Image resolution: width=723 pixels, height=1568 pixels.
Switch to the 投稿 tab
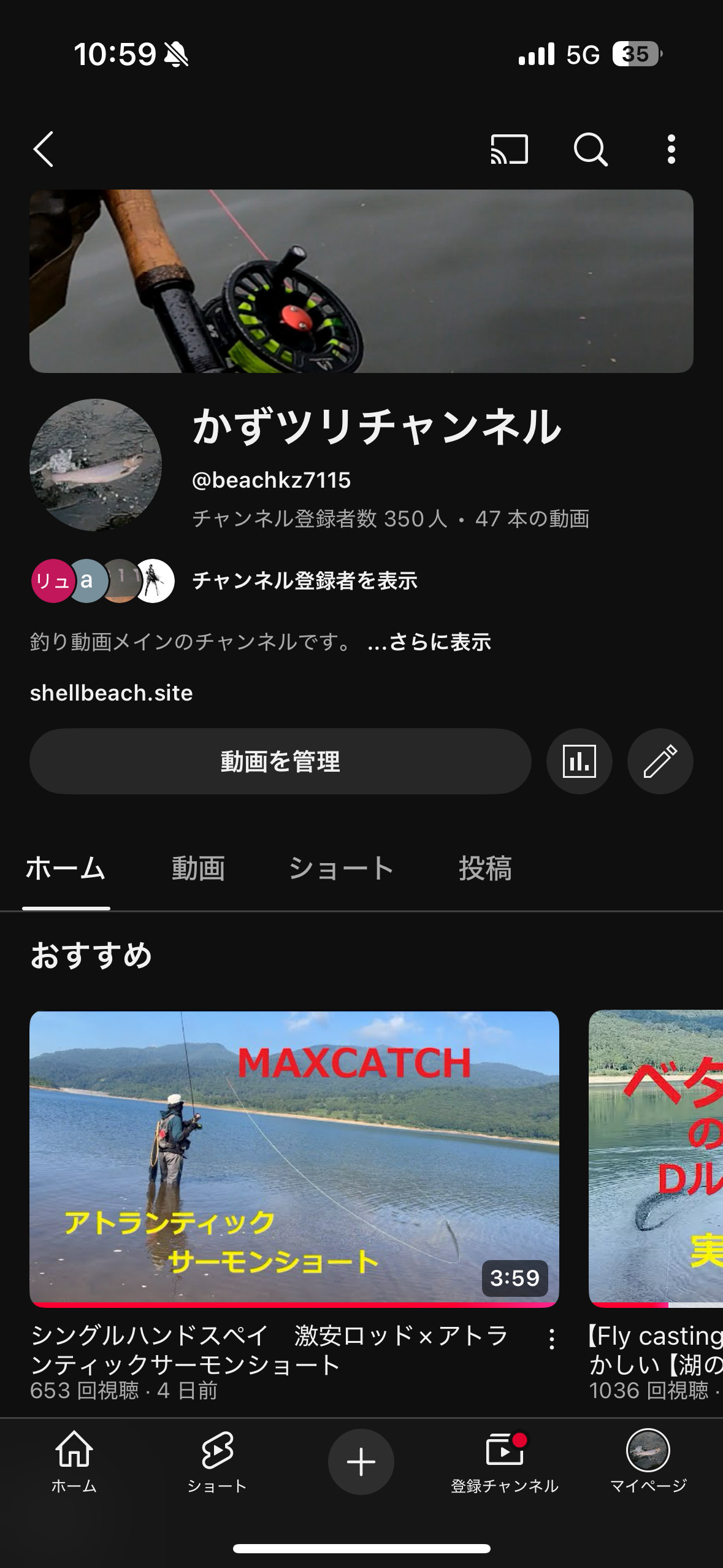coord(485,869)
